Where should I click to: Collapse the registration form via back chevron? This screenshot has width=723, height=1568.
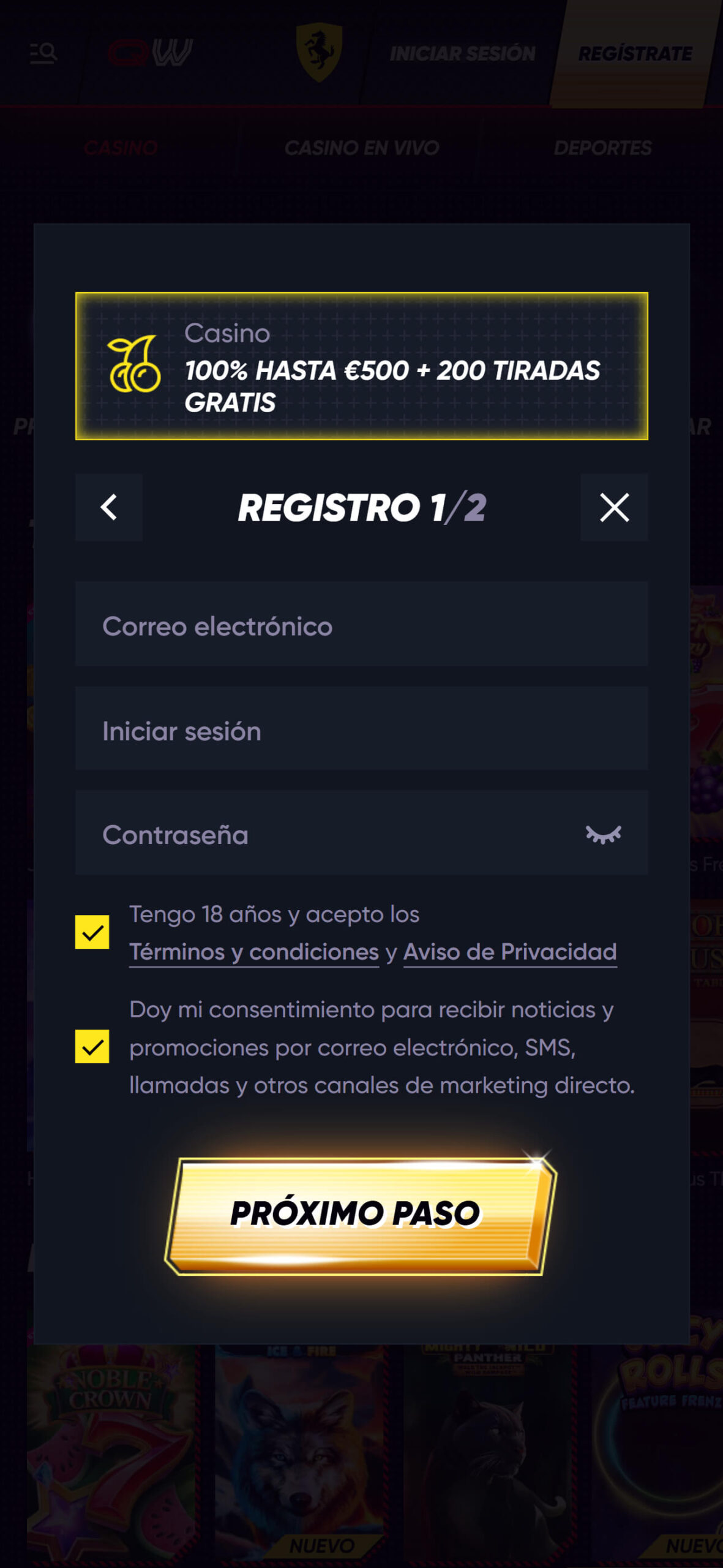[108, 508]
